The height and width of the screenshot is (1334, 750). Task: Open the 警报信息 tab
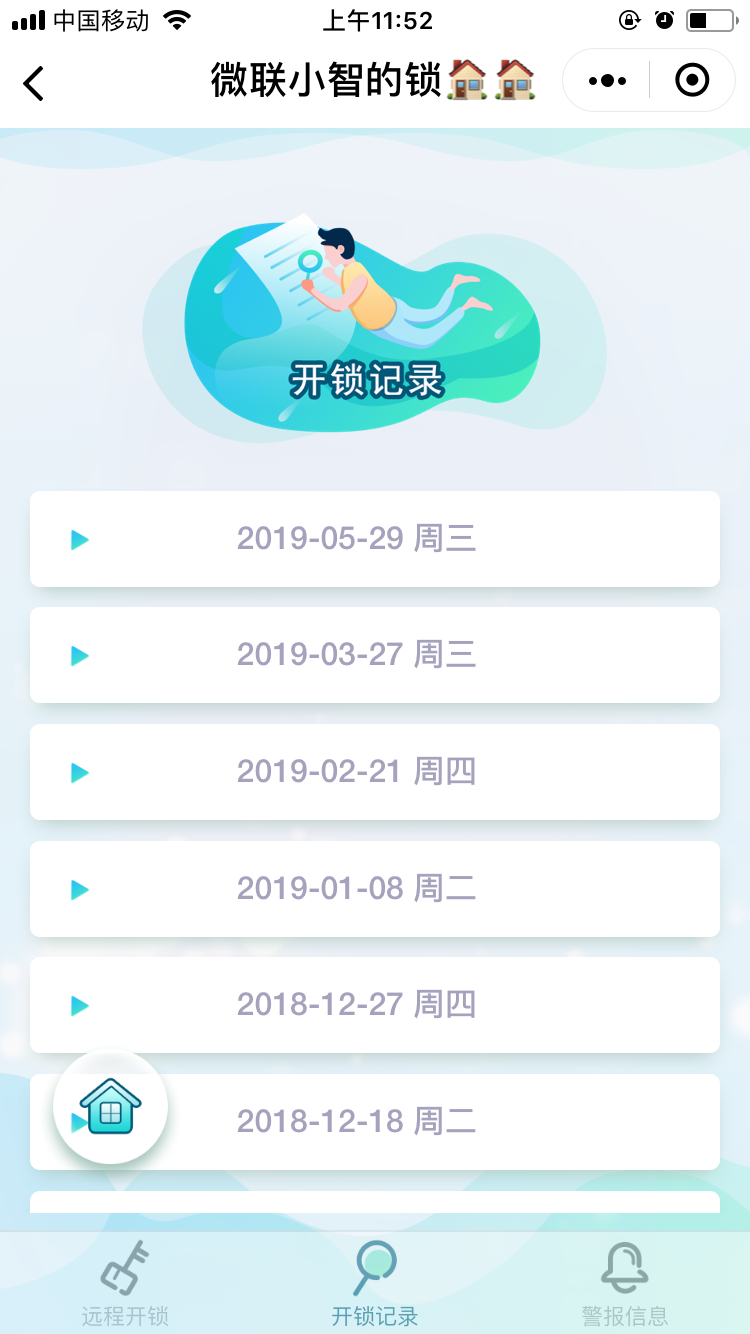[625, 1284]
